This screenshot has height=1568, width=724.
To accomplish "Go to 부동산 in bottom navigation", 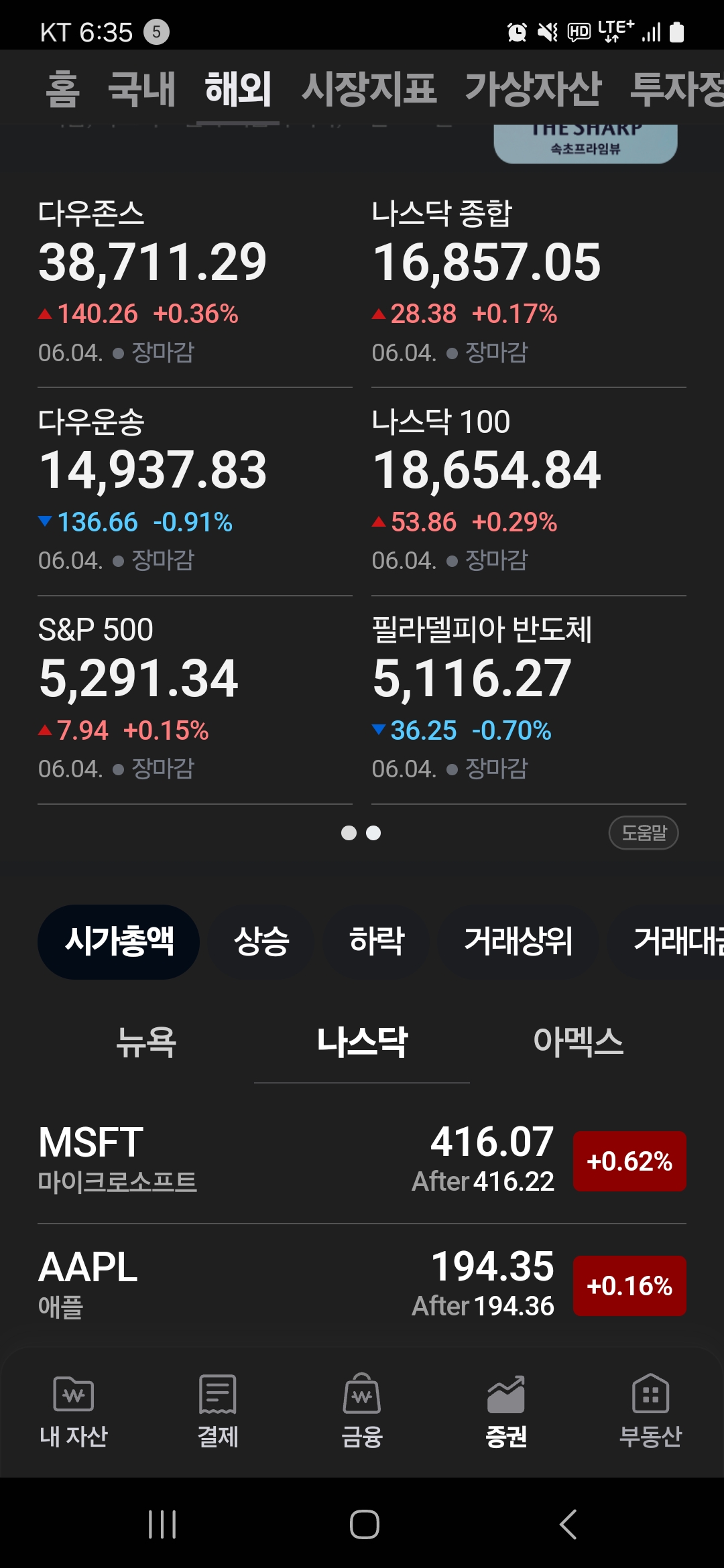I will coord(650,1411).
